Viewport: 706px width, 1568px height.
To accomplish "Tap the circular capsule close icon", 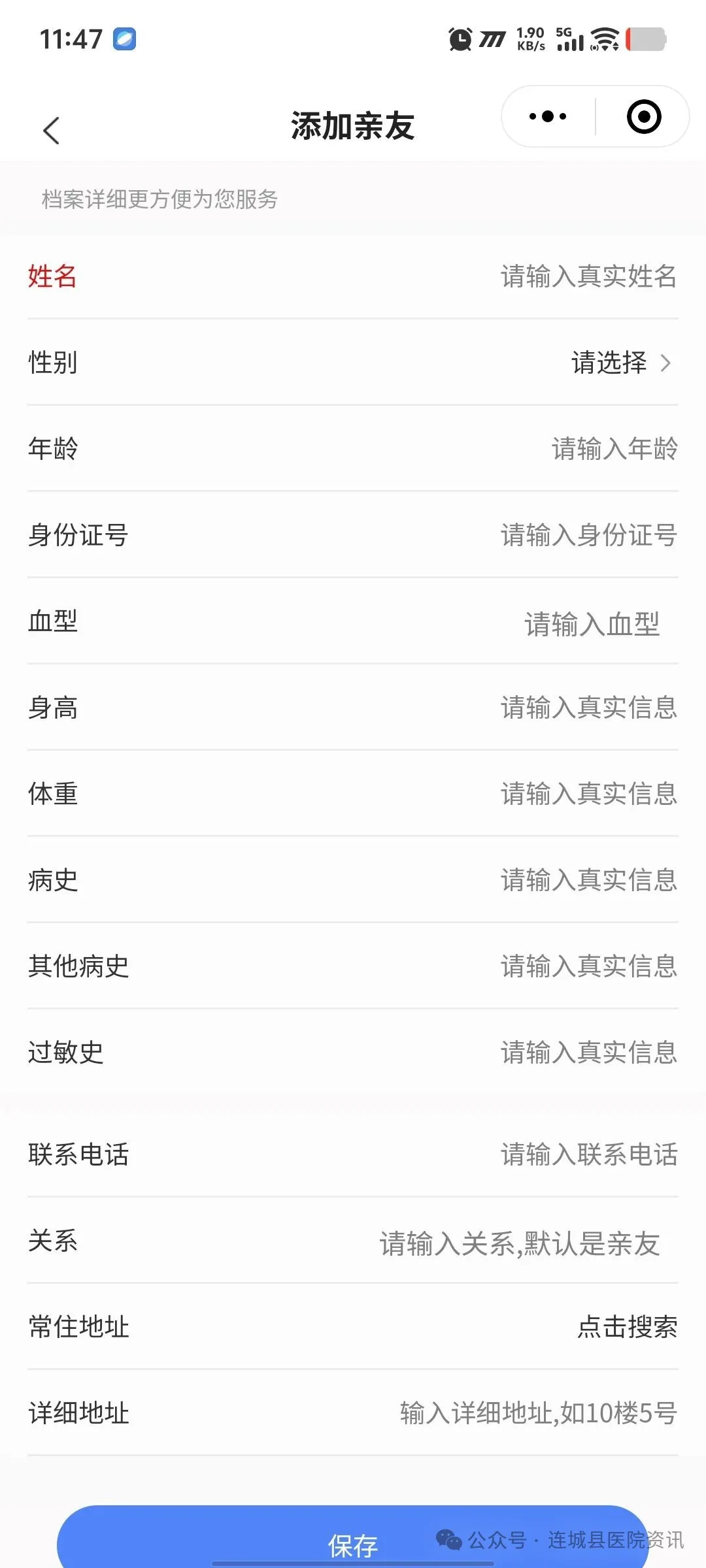I will click(643, 116).
